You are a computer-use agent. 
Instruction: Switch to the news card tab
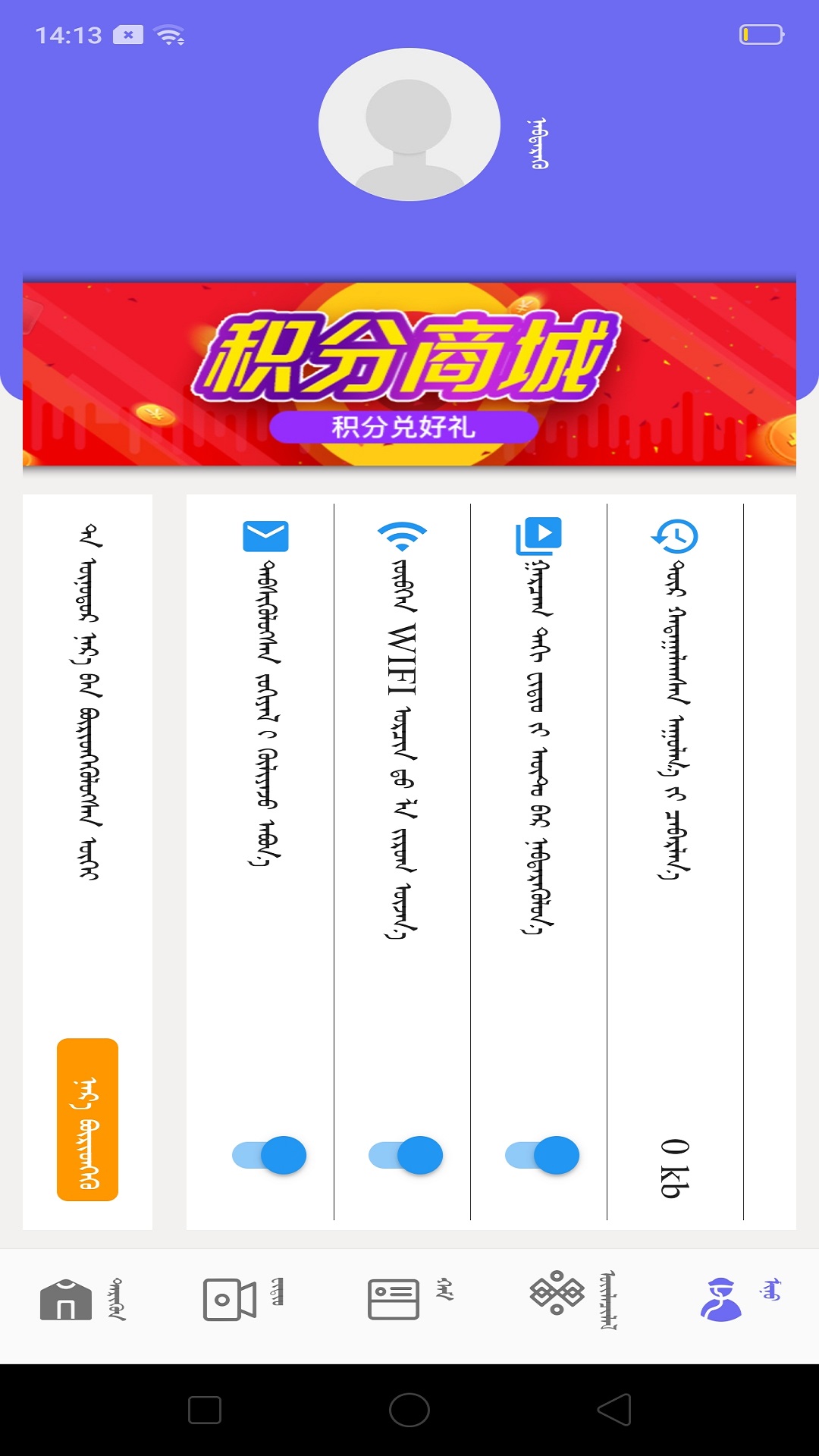408,1299
